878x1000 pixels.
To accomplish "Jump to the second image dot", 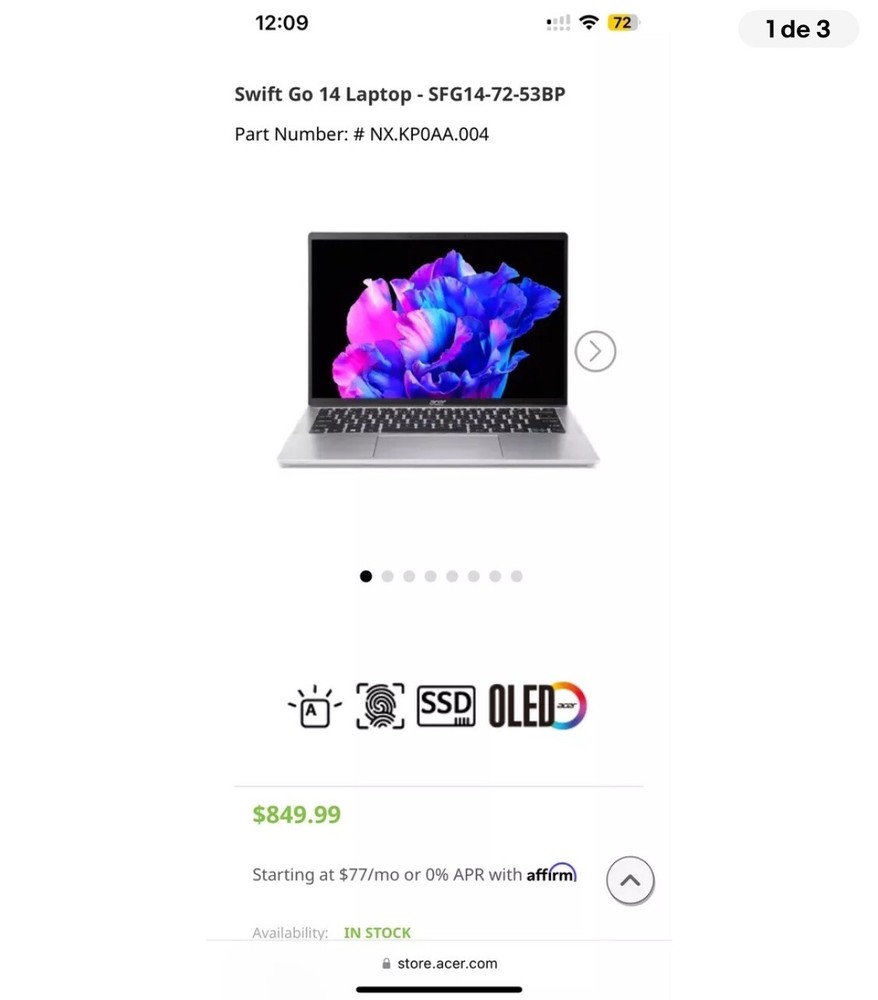I will pos(387,576).
